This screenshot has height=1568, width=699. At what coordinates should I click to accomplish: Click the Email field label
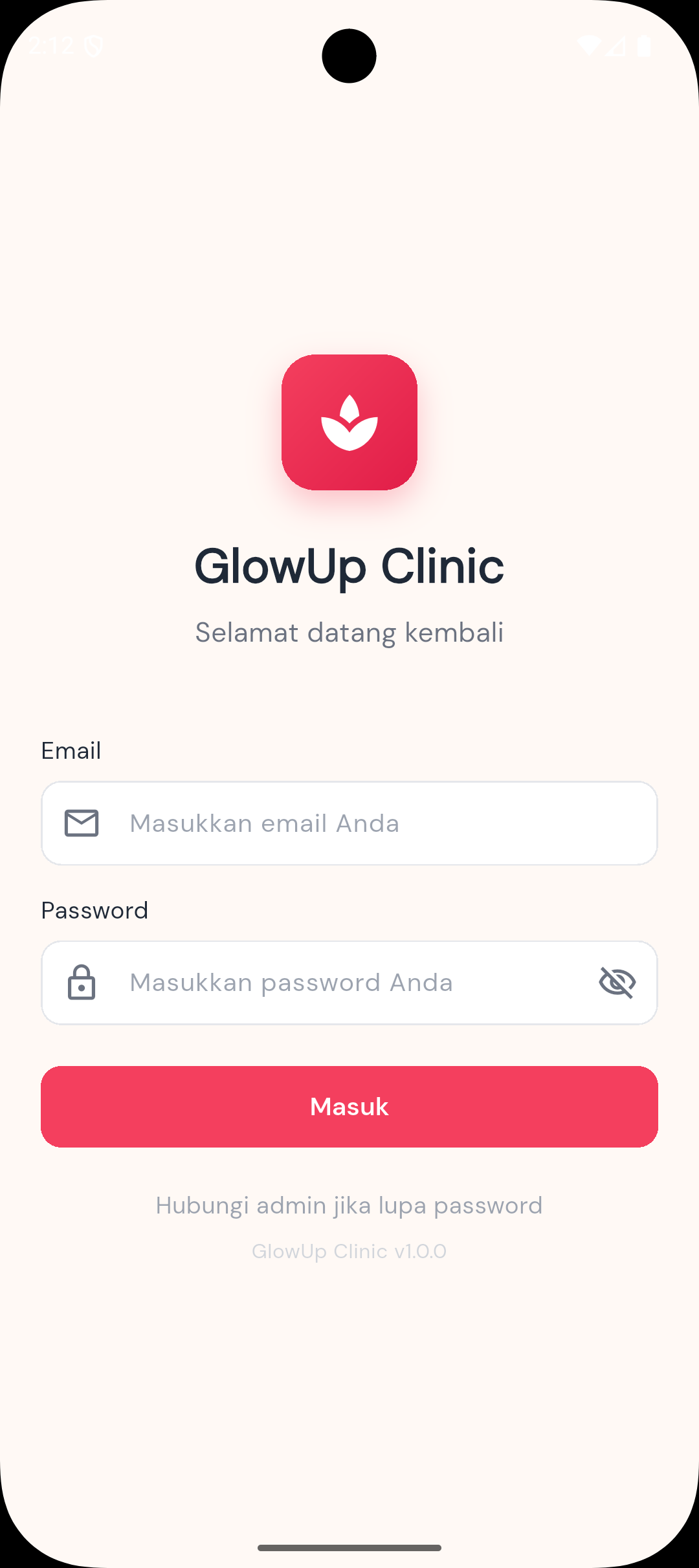(71, 750)
